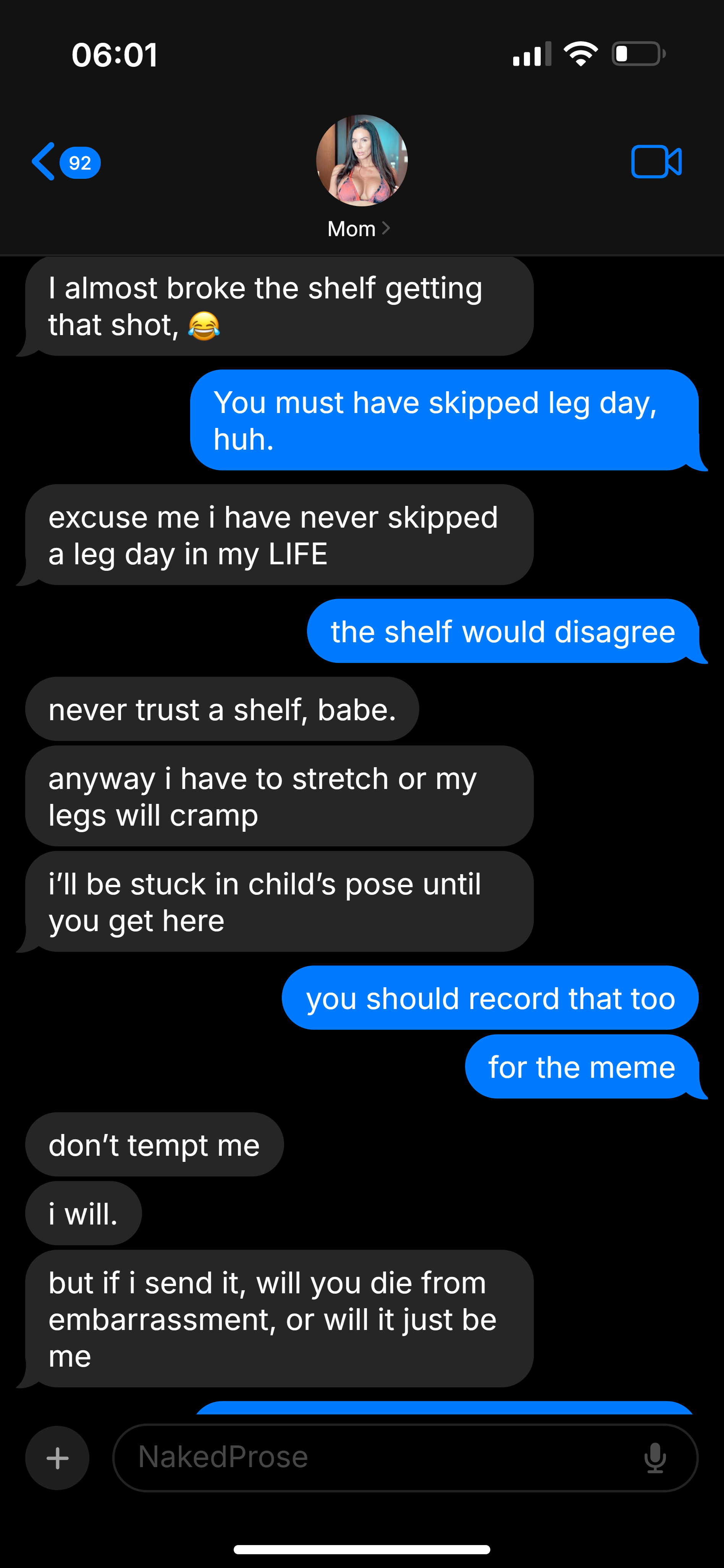
Task: Go back to the messages list
Action: (65, 162)
